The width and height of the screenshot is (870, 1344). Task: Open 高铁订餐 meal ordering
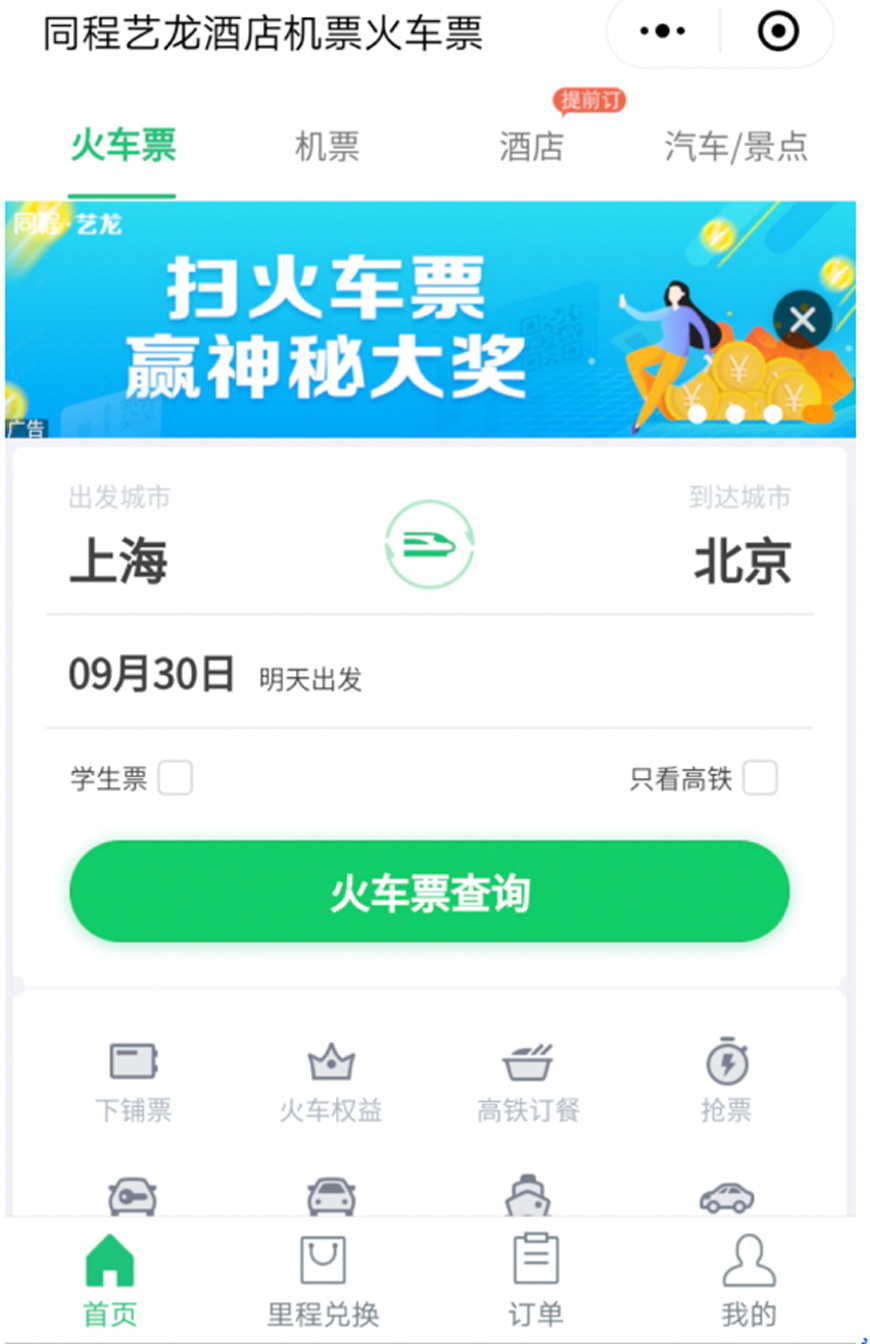(x=528, y=1082)
